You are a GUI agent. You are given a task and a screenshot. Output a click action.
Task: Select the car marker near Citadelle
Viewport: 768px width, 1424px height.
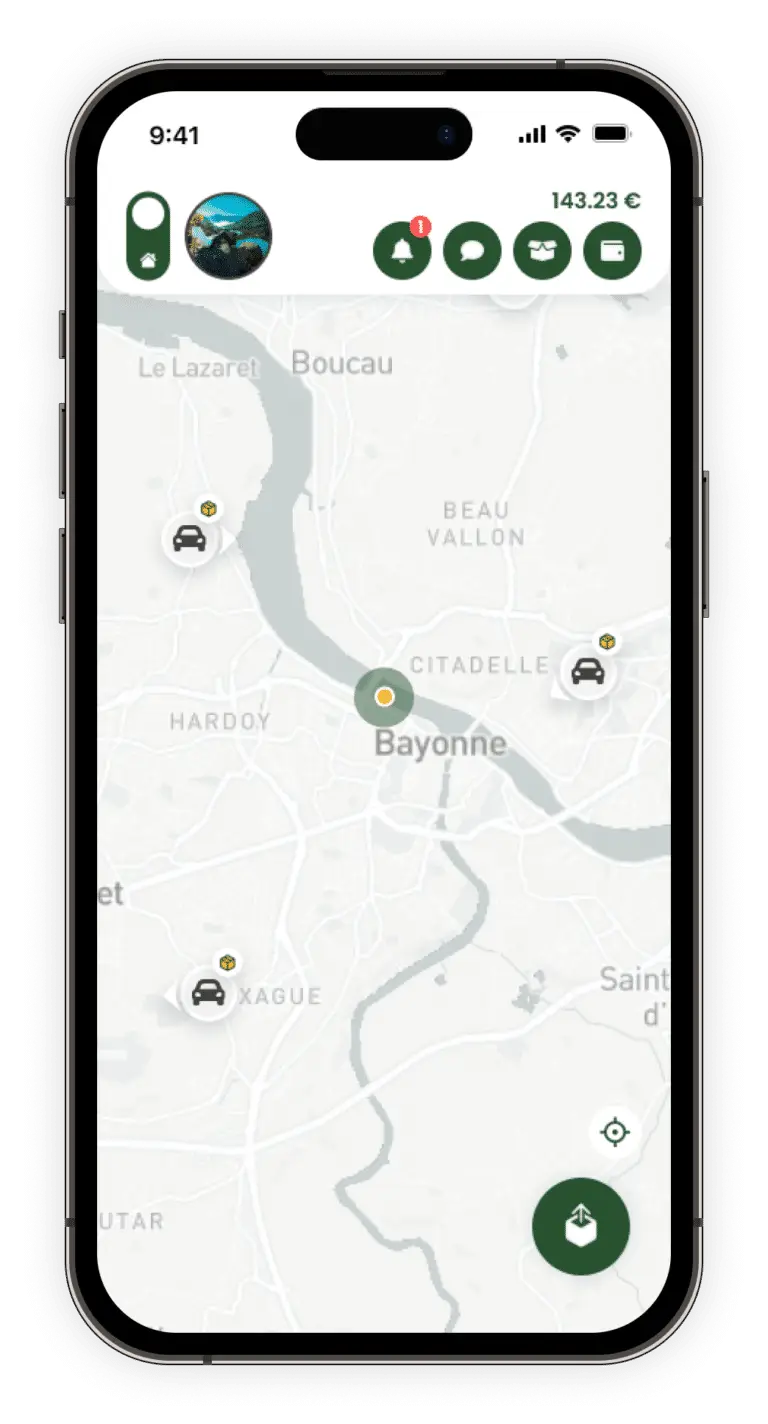pos(588,671)
